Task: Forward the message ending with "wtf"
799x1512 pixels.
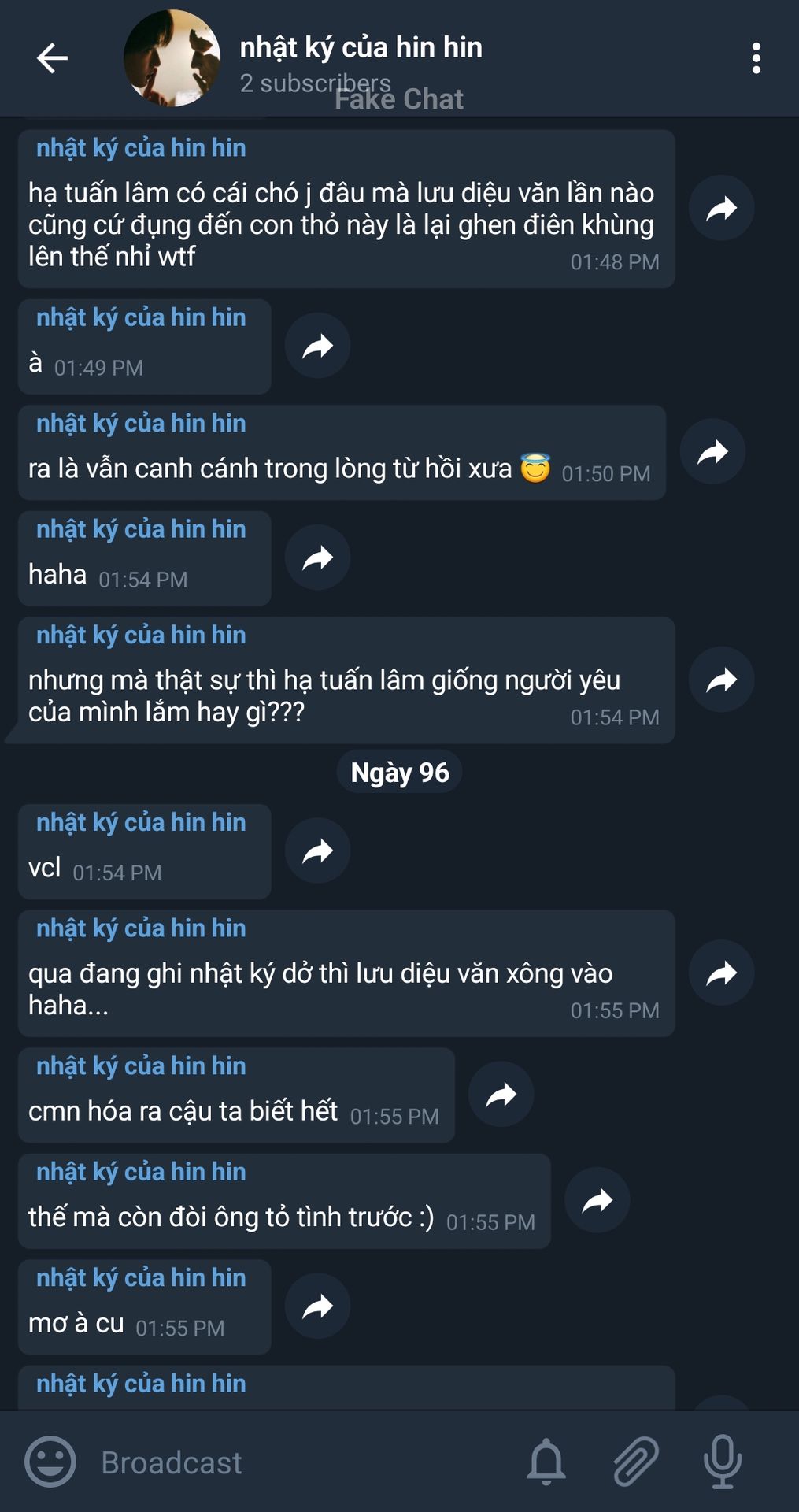Action: [x=721, y=208]
